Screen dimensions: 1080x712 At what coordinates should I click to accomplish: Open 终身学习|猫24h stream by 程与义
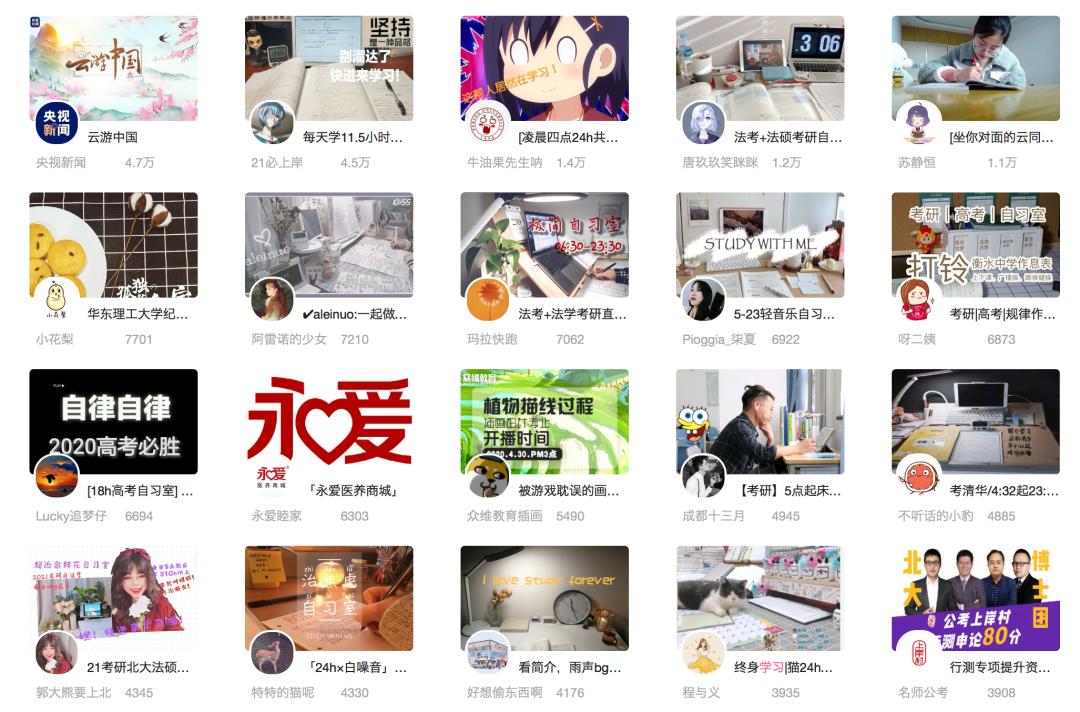(x=759, y=598)
